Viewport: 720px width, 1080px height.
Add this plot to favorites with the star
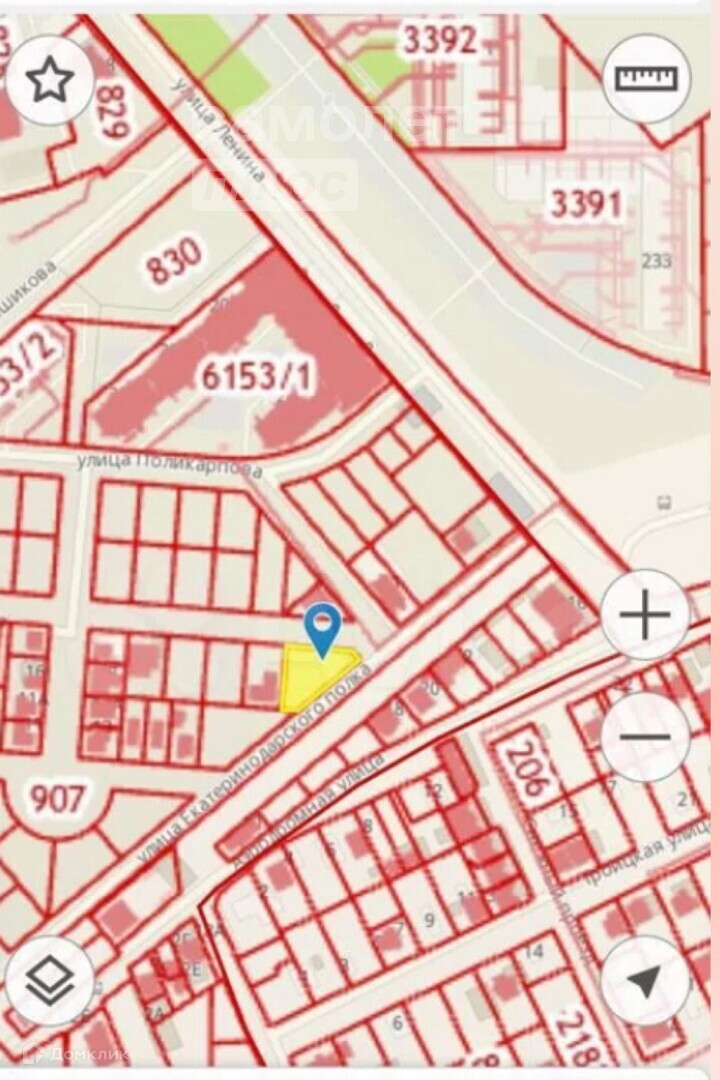coord(49,80)
